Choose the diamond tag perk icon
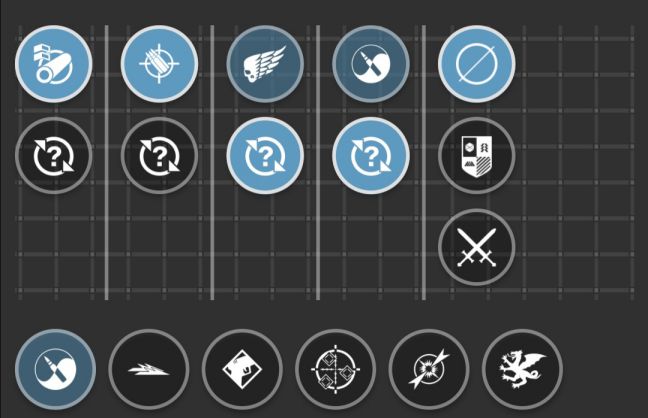This screenshot has width=648, height=418. (241, 369)
